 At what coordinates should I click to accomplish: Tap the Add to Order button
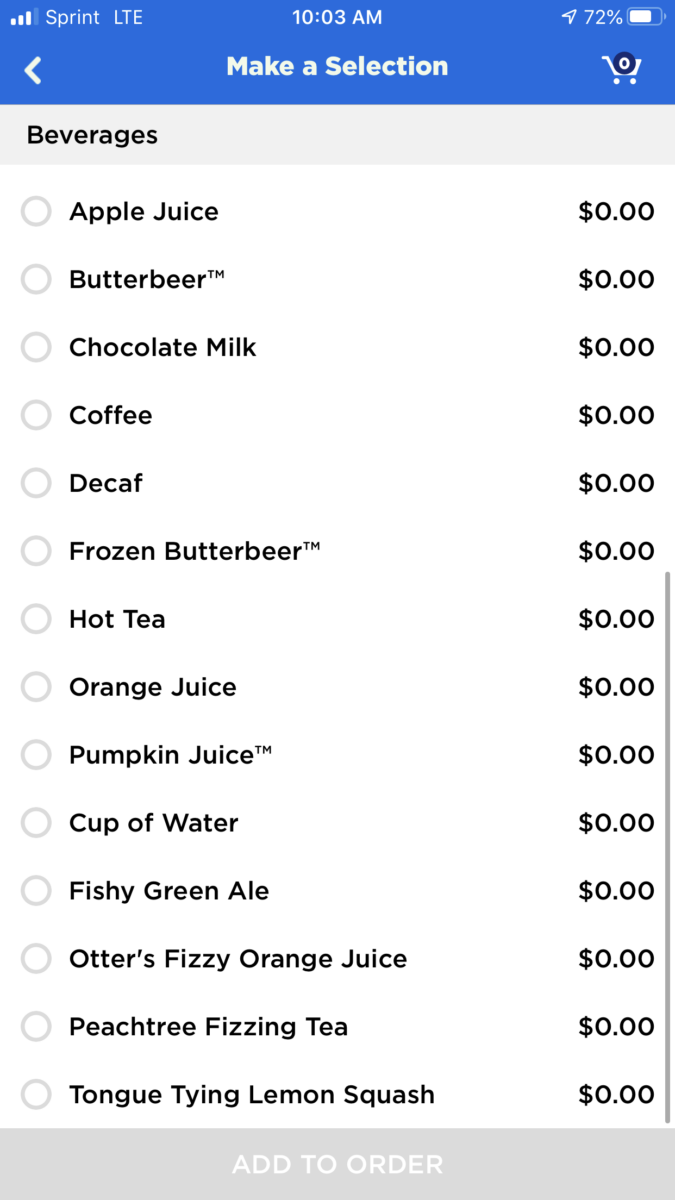click(x=337, y=1164)
